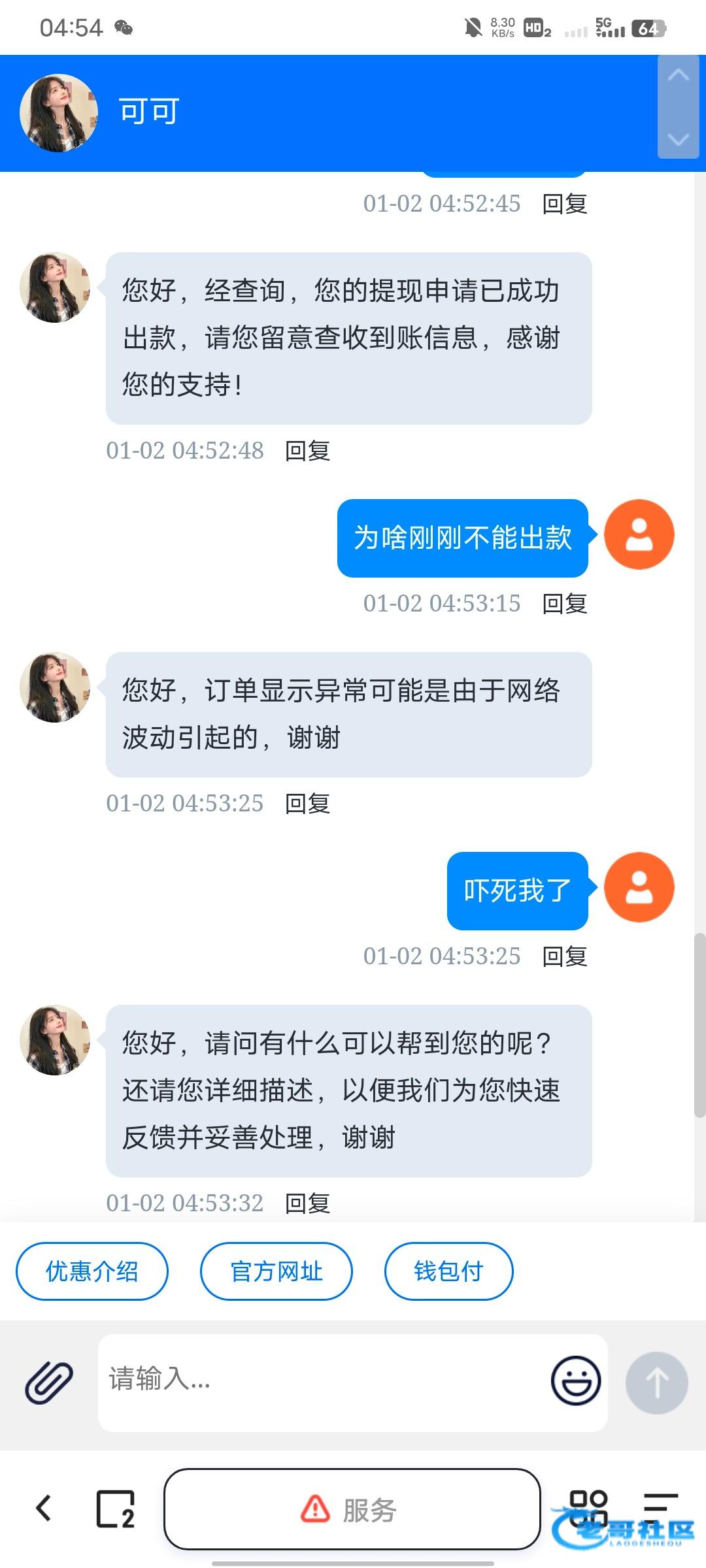This screenshot has height=1568, width=706.
Task: Reply to the 04:53:32 message
Action: tap(307, 1203)
